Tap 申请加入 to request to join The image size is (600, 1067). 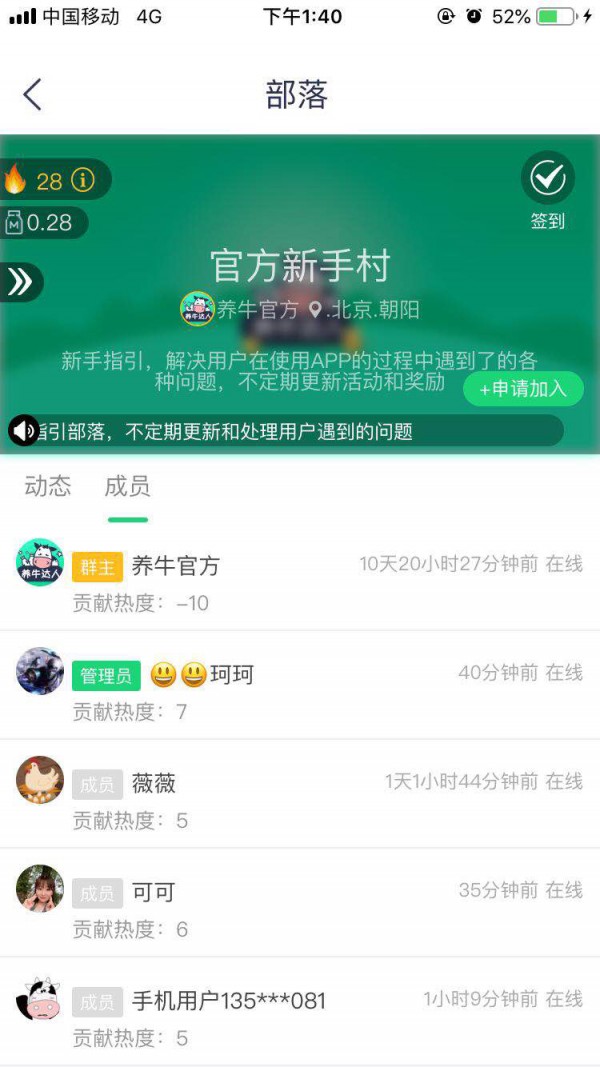coord(523,389)
